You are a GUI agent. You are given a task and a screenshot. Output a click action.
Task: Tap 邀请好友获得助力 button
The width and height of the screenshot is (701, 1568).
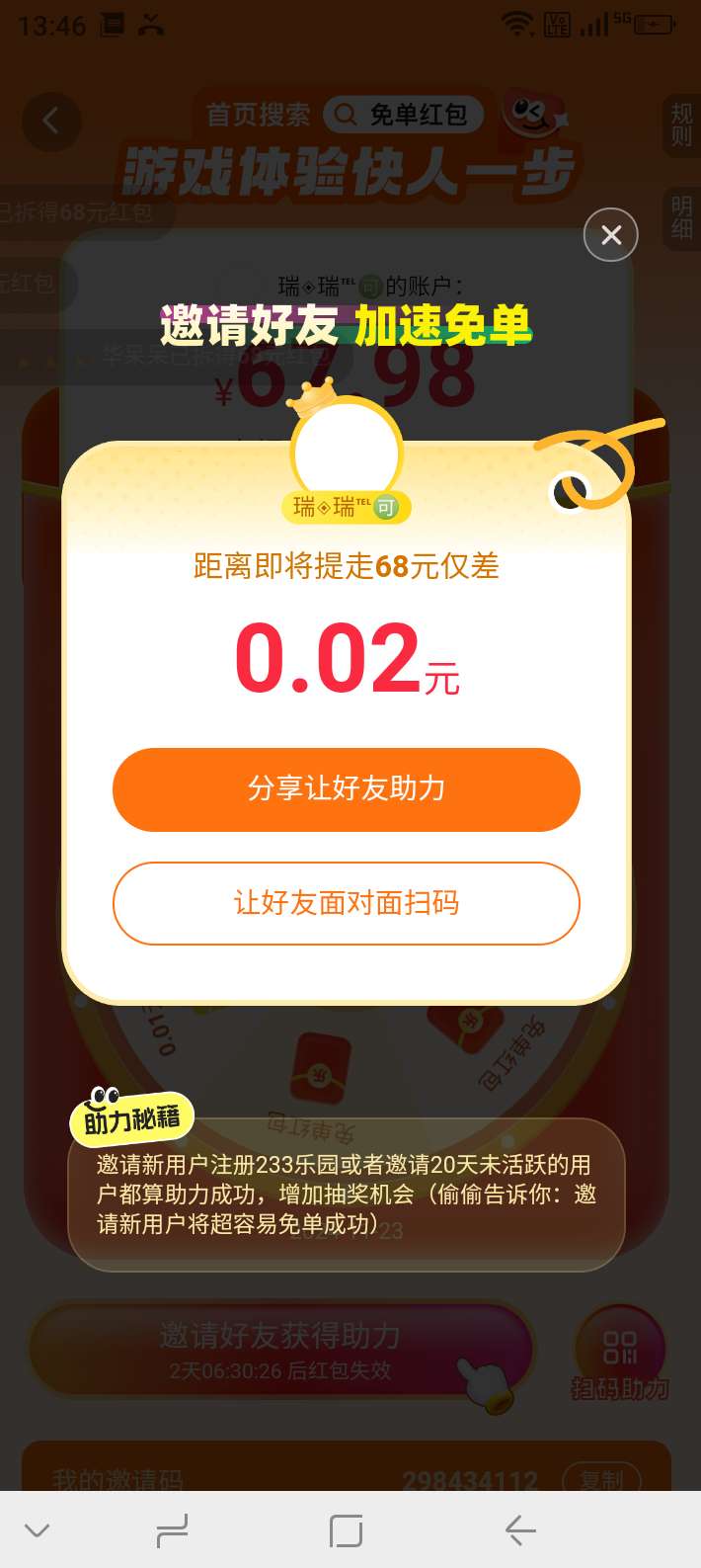(x=280, y=1350)
